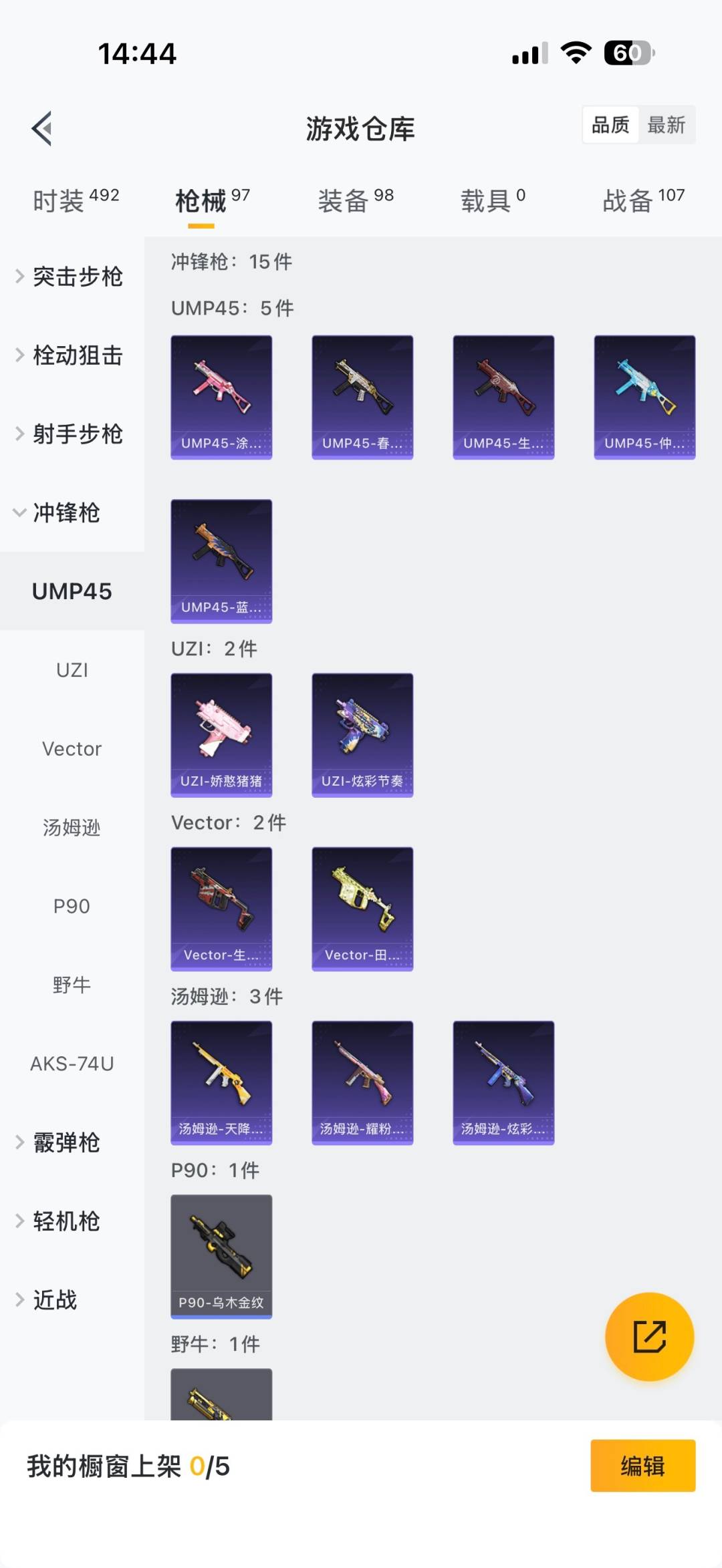Viewport: 722px width, 1568px height.
Task: Open the 载具 tab
Action: [493, 200]
